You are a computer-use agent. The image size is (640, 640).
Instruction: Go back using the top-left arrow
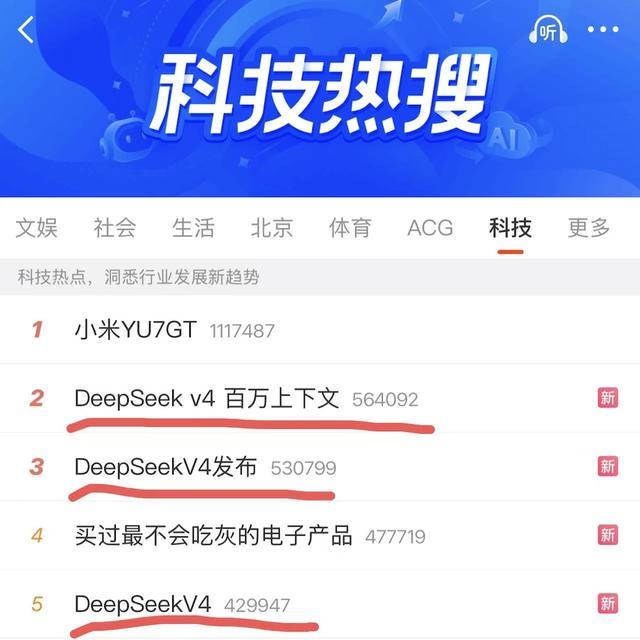[x=26, y=30]
